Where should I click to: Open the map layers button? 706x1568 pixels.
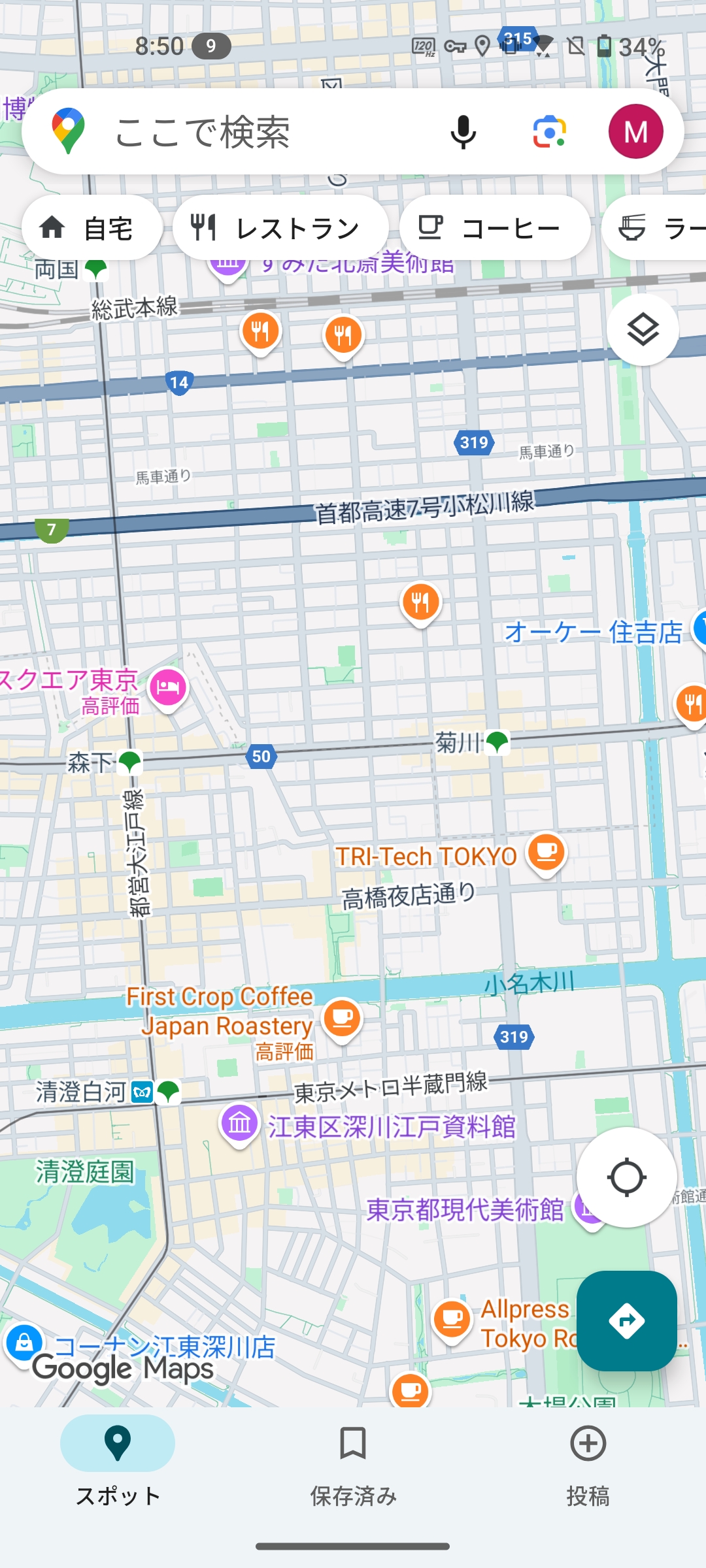[x=643, y=329]
